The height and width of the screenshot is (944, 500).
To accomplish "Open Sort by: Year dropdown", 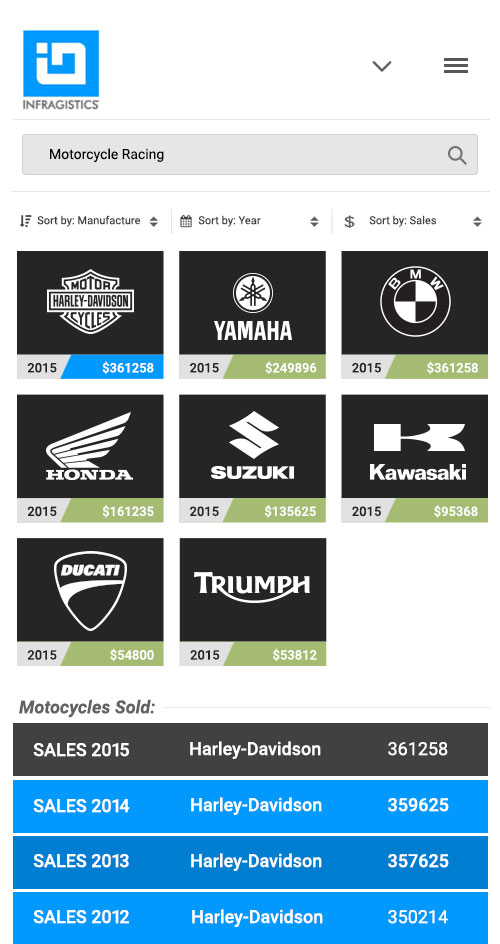I will tap(250, 221).
